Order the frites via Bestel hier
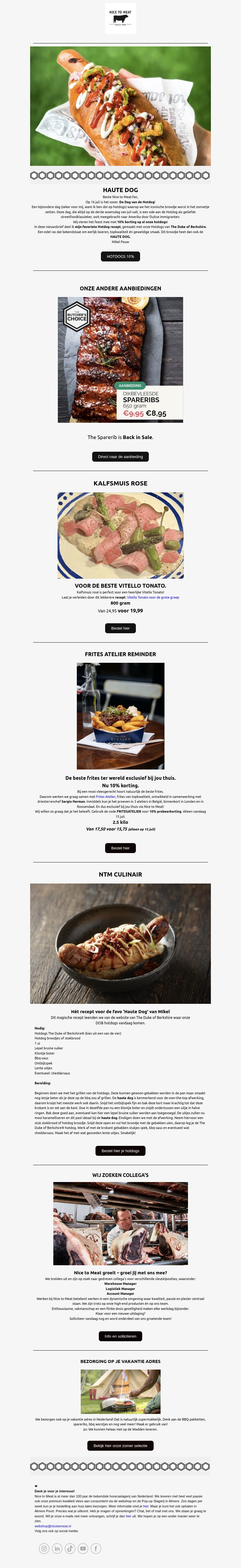This screenshot has width=241, height=1568. click(x=120, y=848)
